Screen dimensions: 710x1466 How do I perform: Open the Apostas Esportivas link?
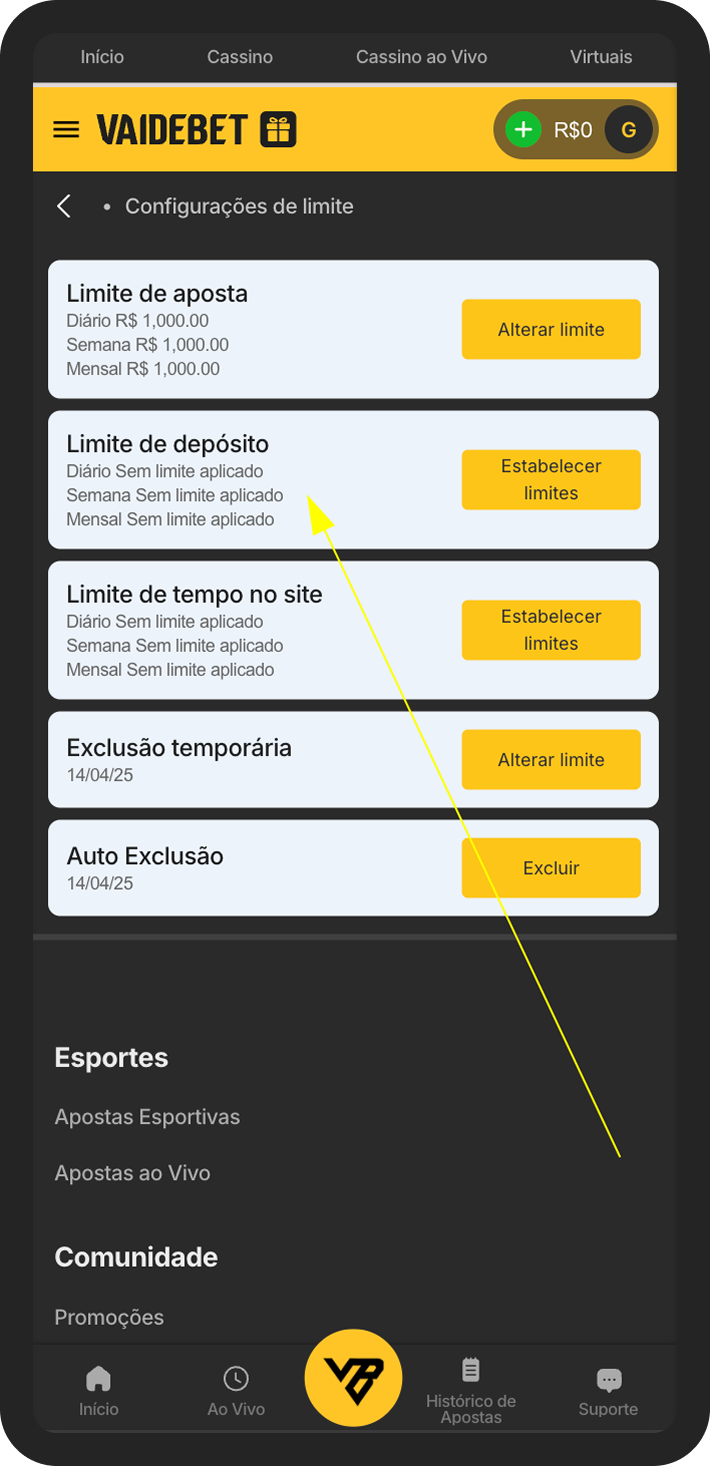147,1117
